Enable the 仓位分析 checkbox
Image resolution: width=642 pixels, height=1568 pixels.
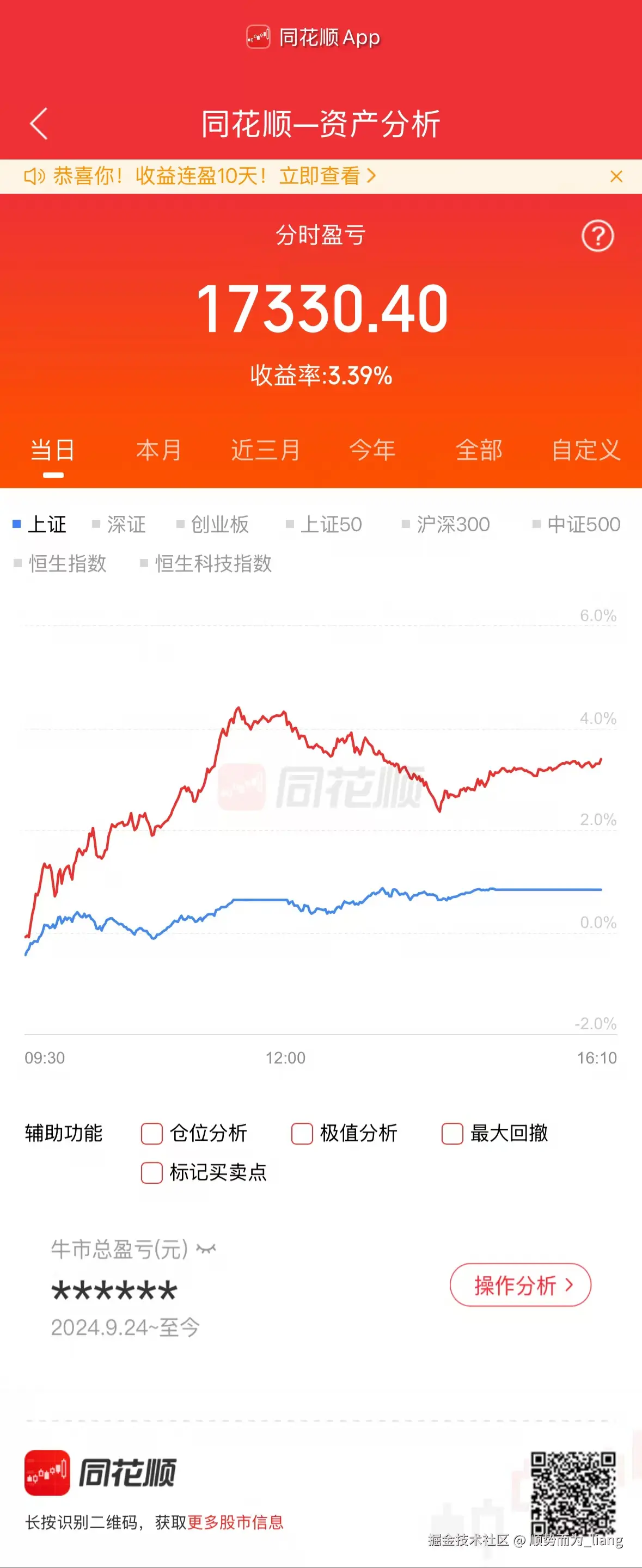152,1133
